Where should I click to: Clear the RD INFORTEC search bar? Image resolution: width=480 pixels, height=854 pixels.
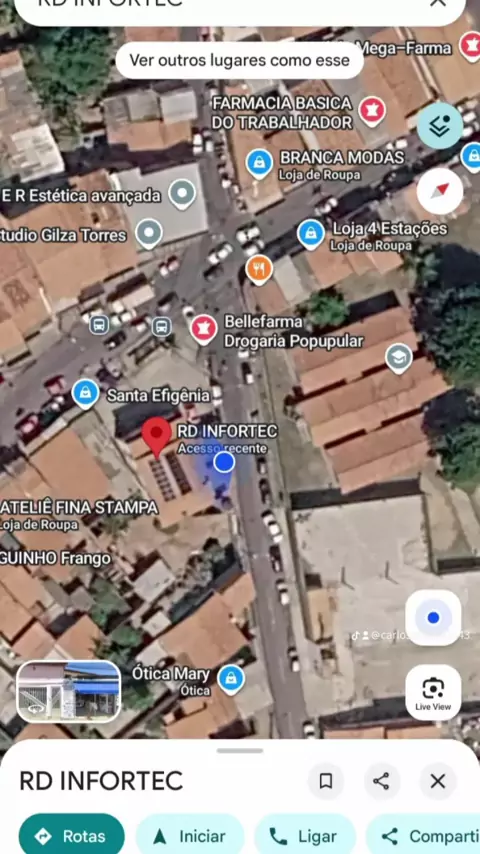tap(438, 3)
